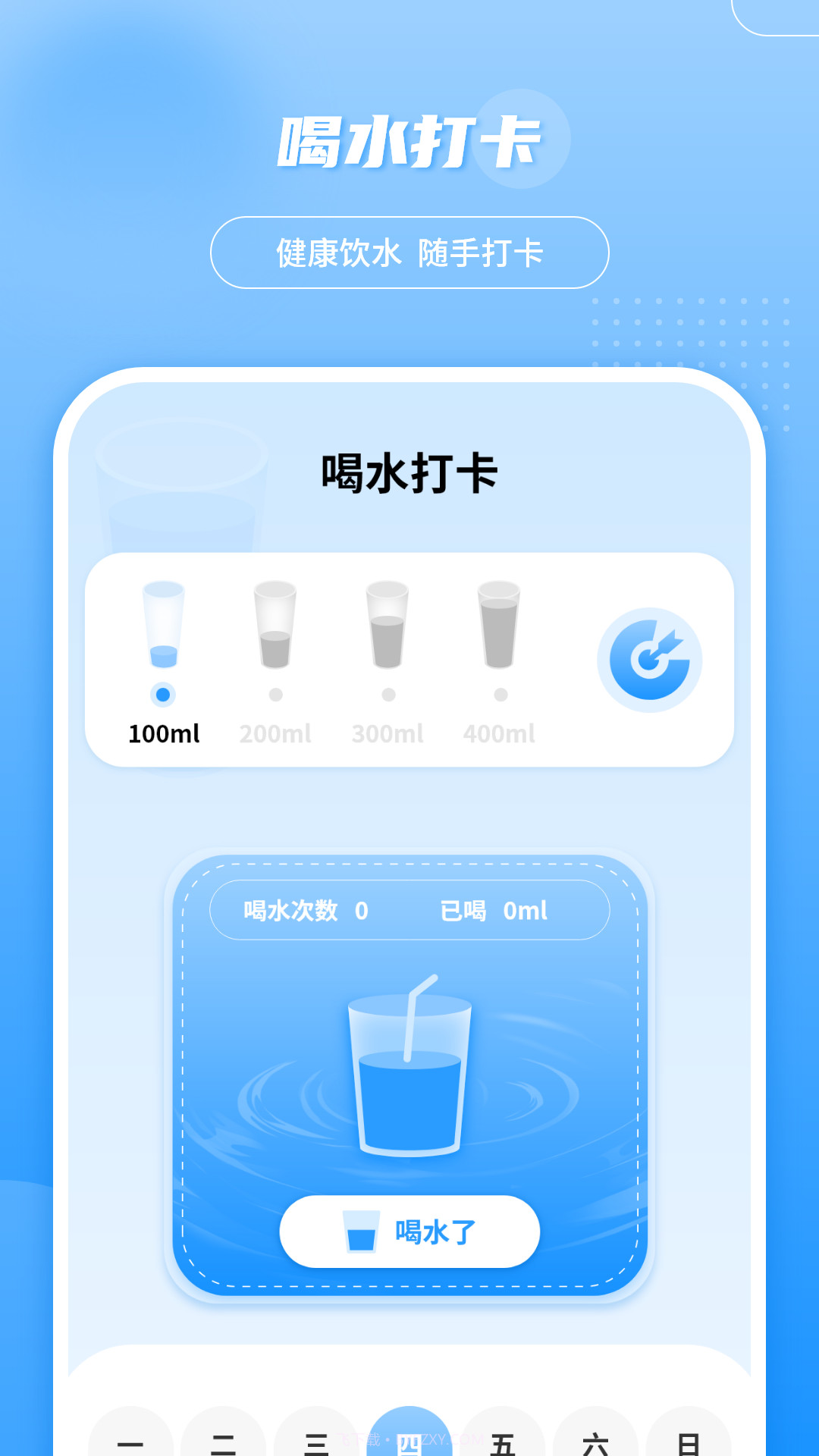
Task: Select the radio dot under 400ml
Action: point(500,694)
